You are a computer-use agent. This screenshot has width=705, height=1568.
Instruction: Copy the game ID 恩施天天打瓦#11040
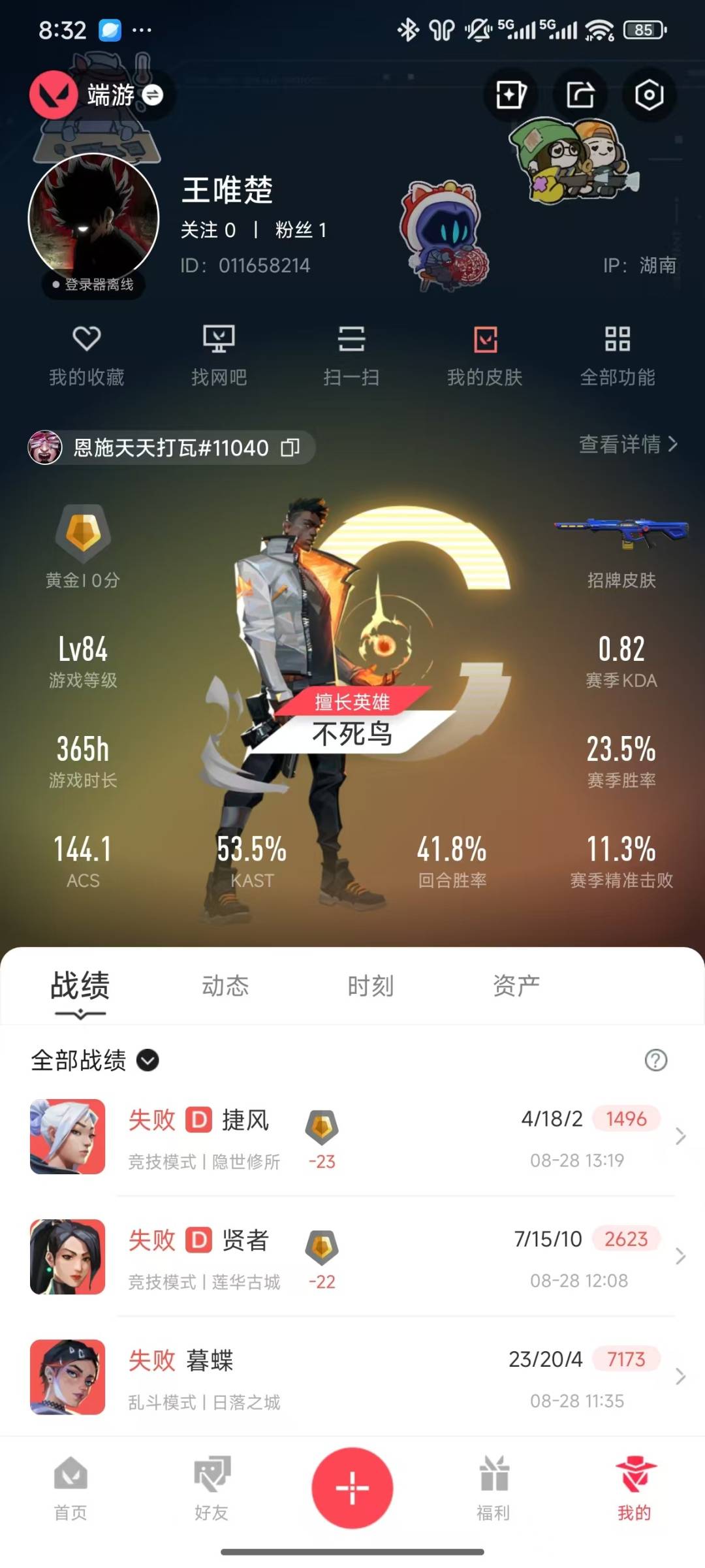point(290,447)
